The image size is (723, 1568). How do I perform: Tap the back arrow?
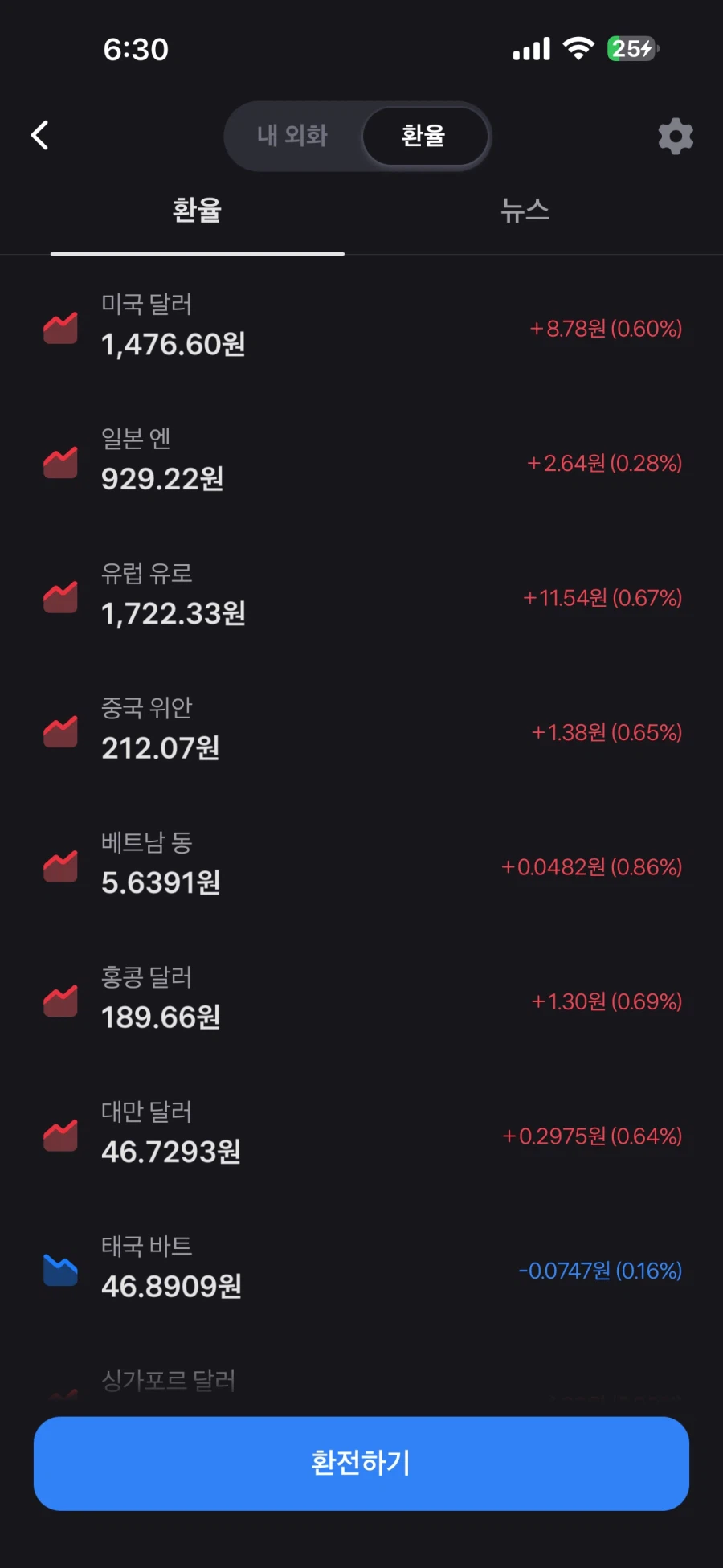(x=39, y=135)
